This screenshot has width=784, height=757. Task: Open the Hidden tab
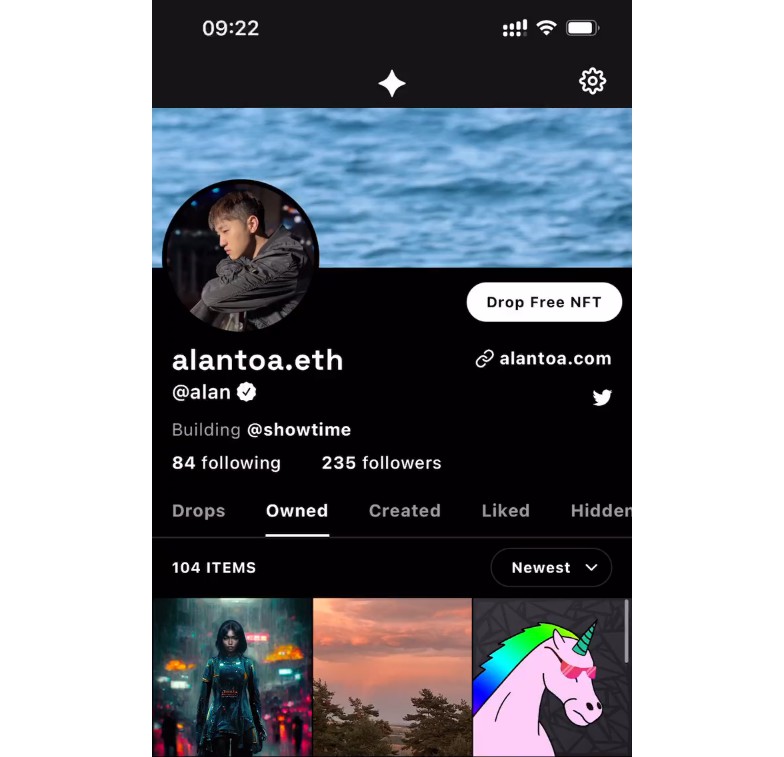click(600, 511)
